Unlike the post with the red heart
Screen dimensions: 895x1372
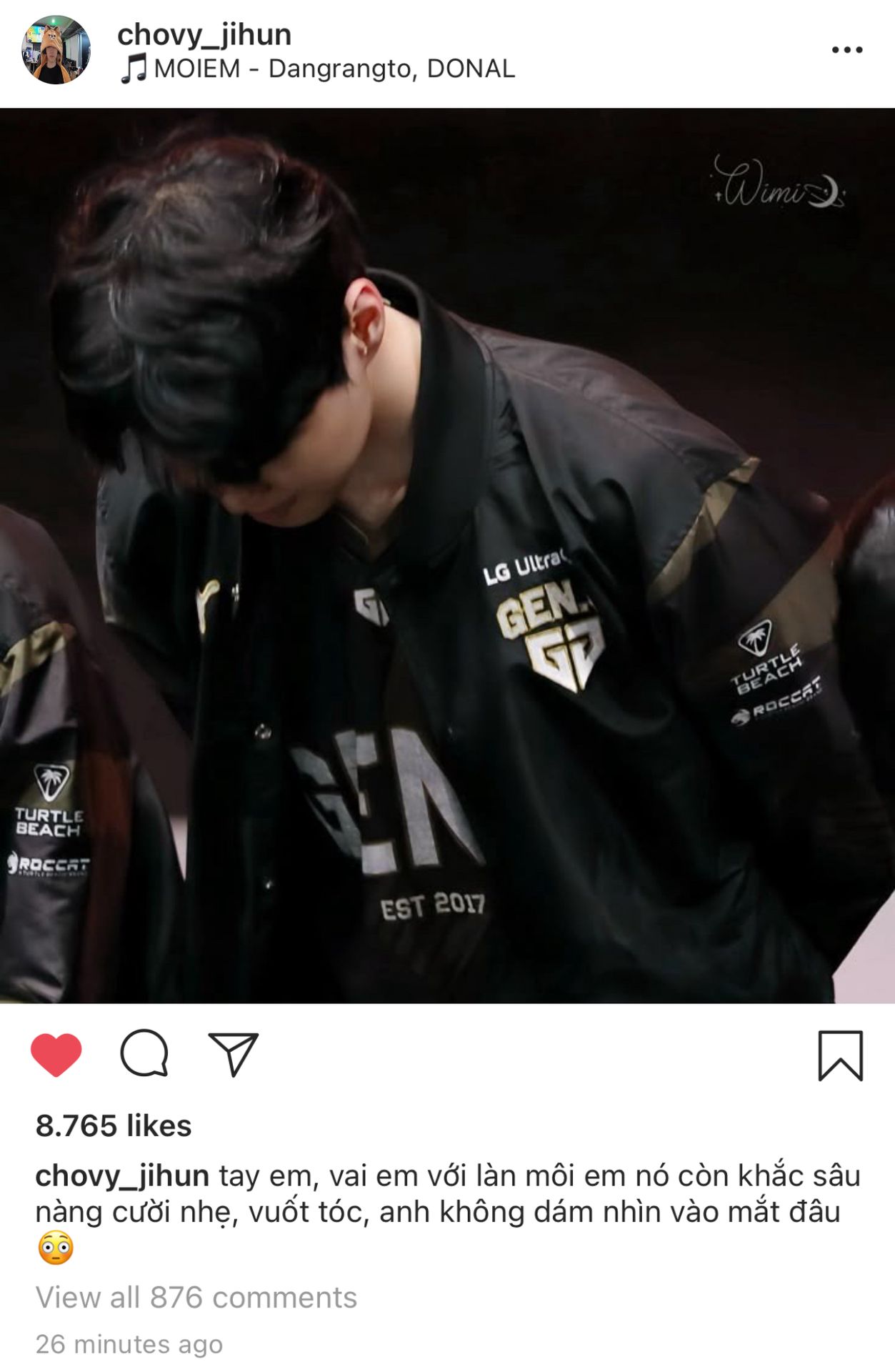click(x=56, y=1054)
